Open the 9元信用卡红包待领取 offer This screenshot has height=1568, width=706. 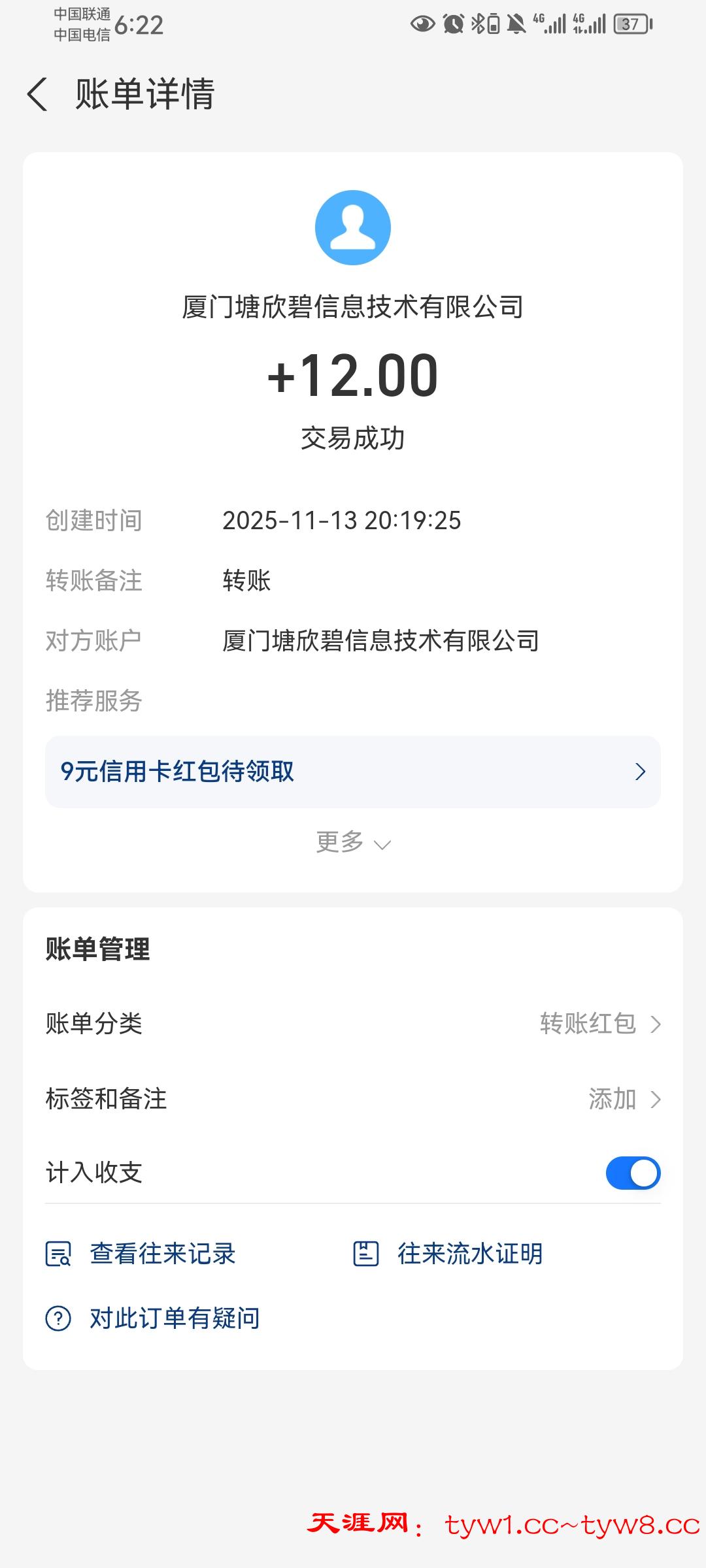click(x=353, y=772)
